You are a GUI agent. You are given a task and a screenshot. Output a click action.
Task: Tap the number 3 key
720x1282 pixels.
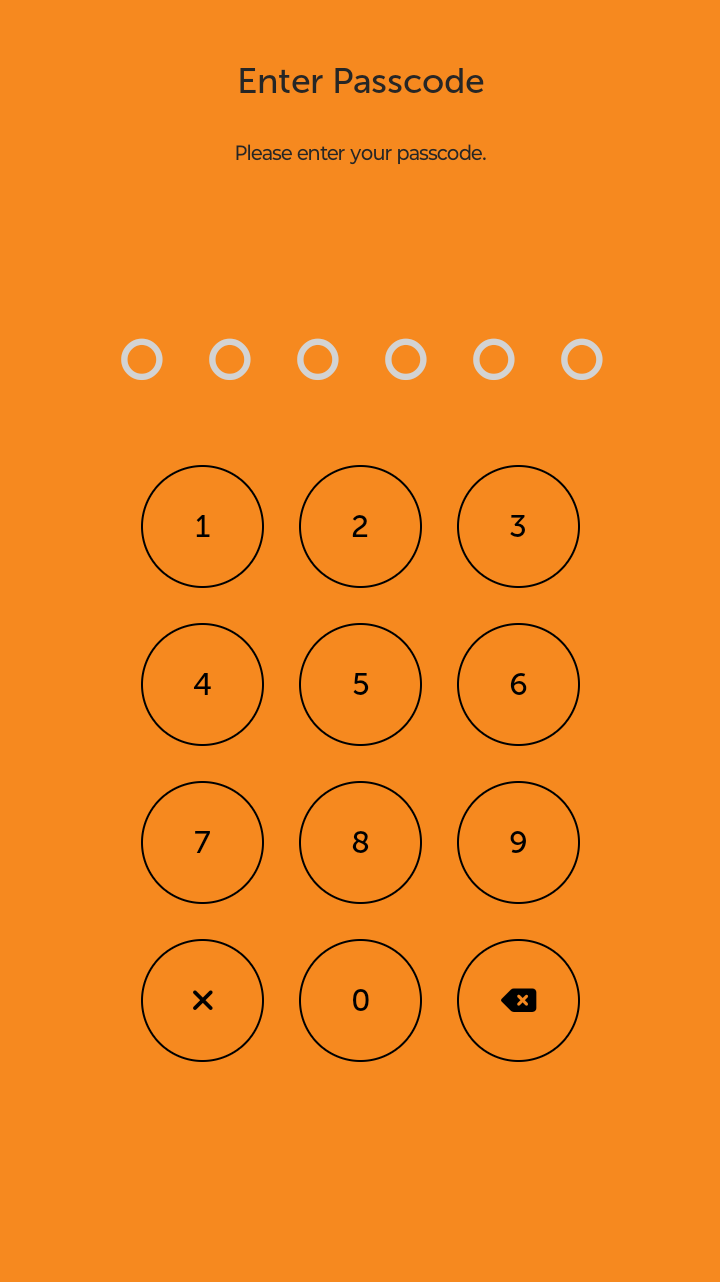[x=518, y=526]
